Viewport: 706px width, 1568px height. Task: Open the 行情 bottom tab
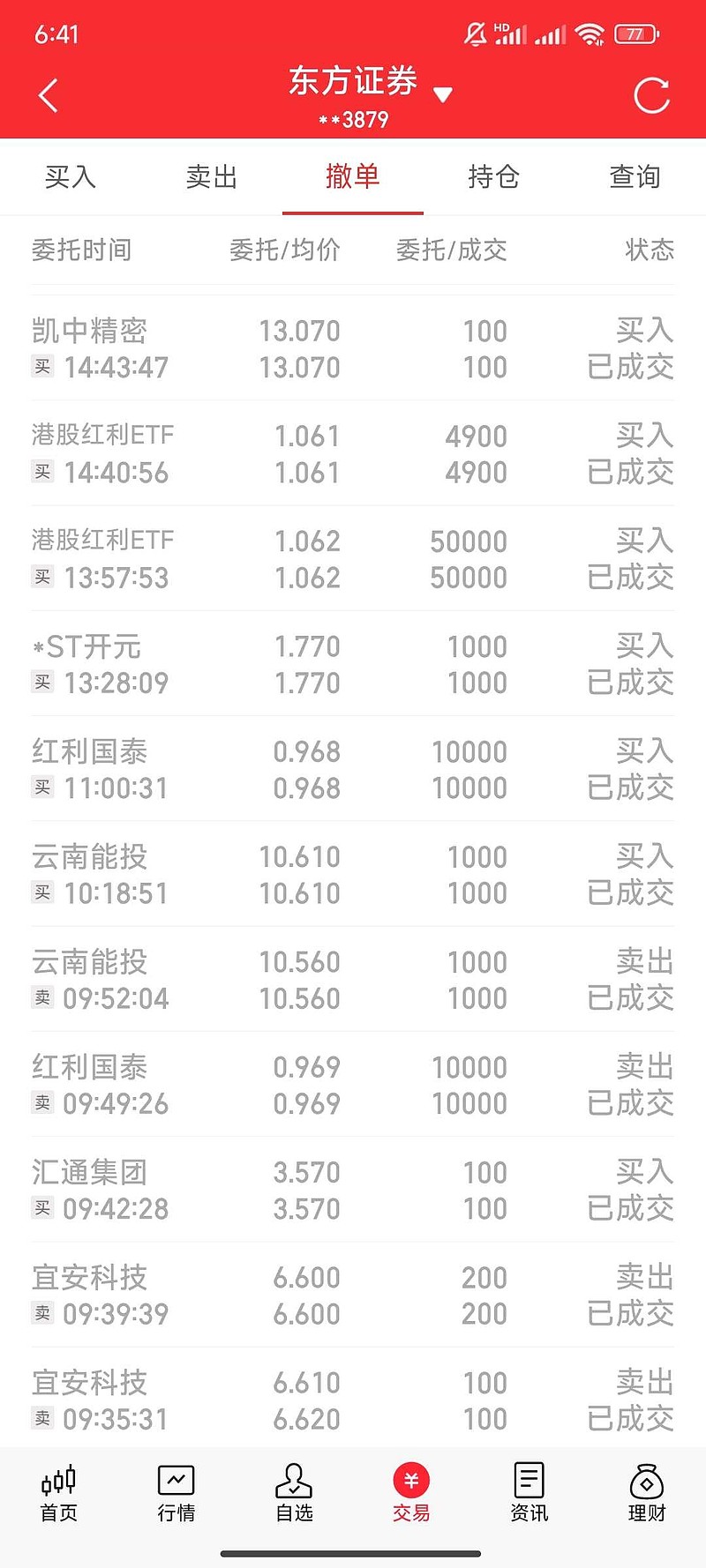tap(176, 1494)
